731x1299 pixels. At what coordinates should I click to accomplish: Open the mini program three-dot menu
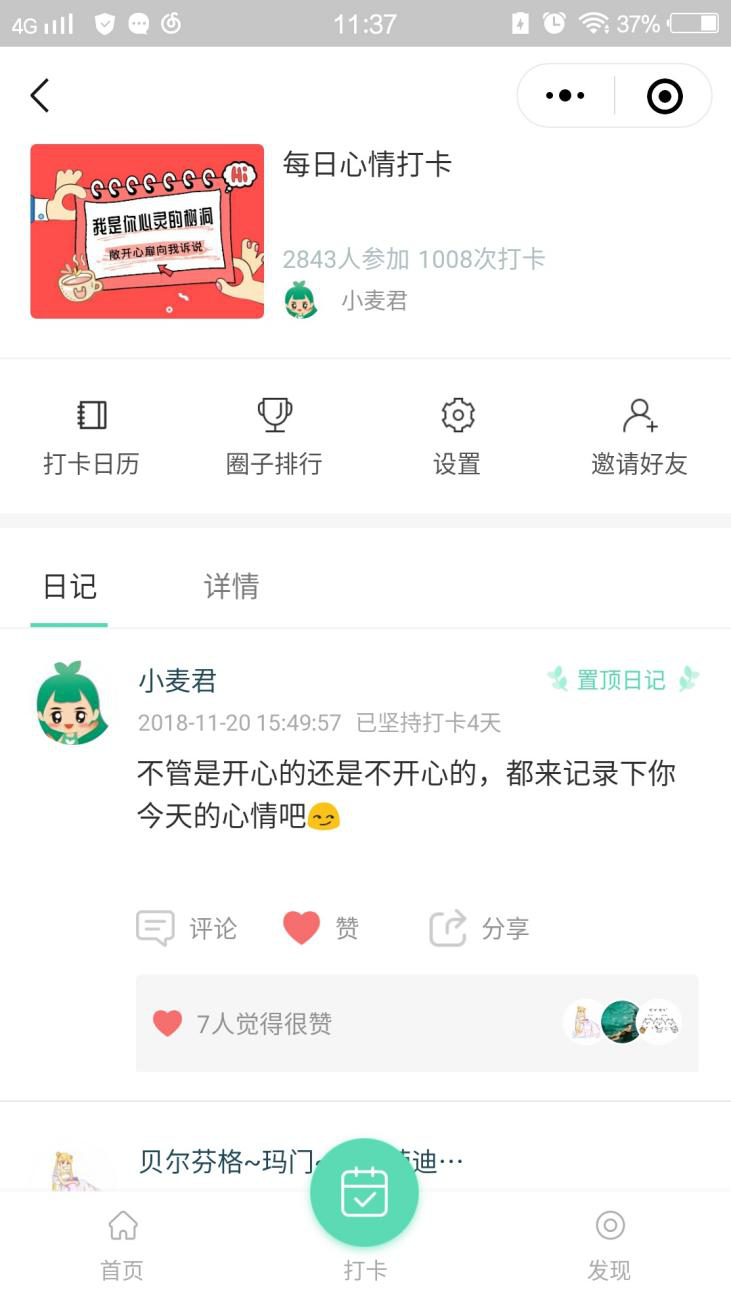565,96
